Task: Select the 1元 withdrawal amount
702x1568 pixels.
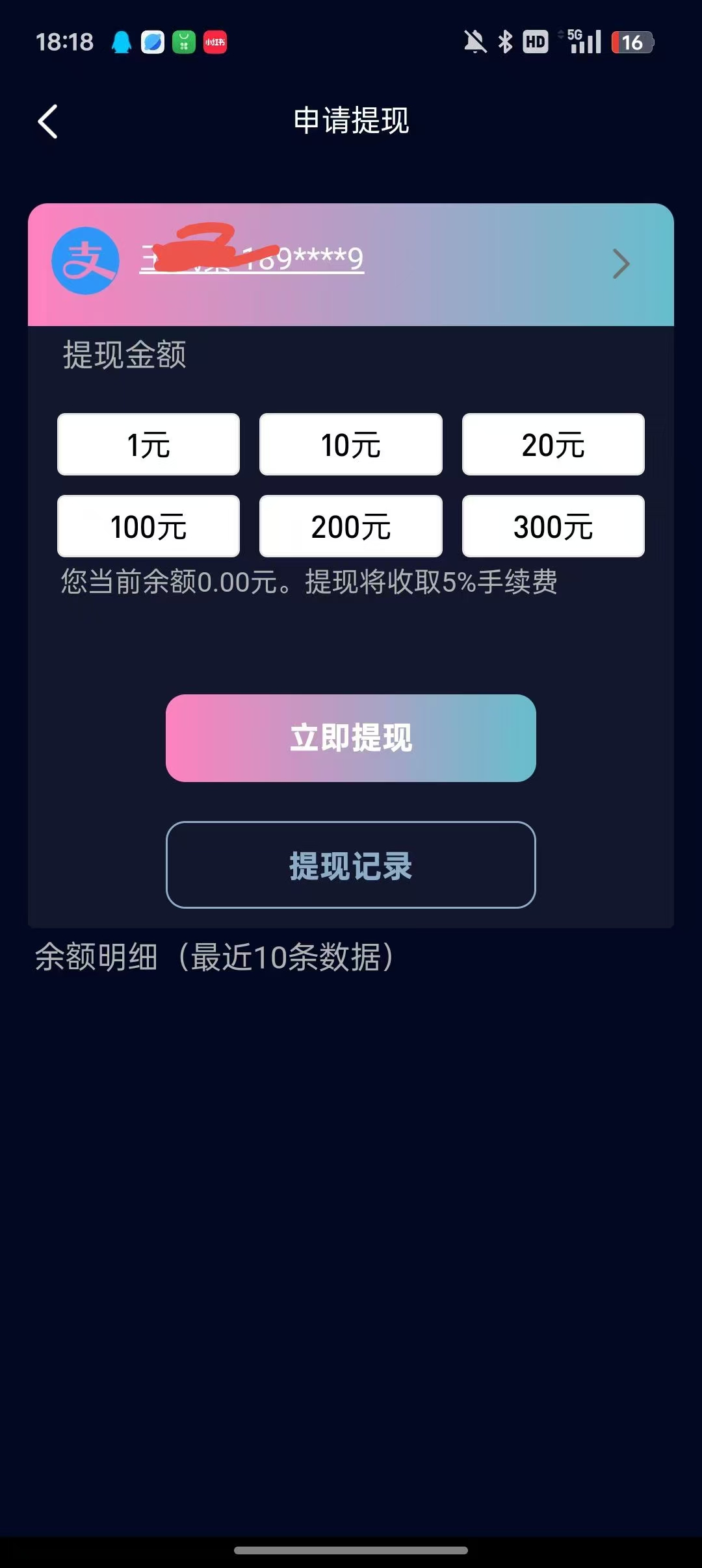Action: 148,444
